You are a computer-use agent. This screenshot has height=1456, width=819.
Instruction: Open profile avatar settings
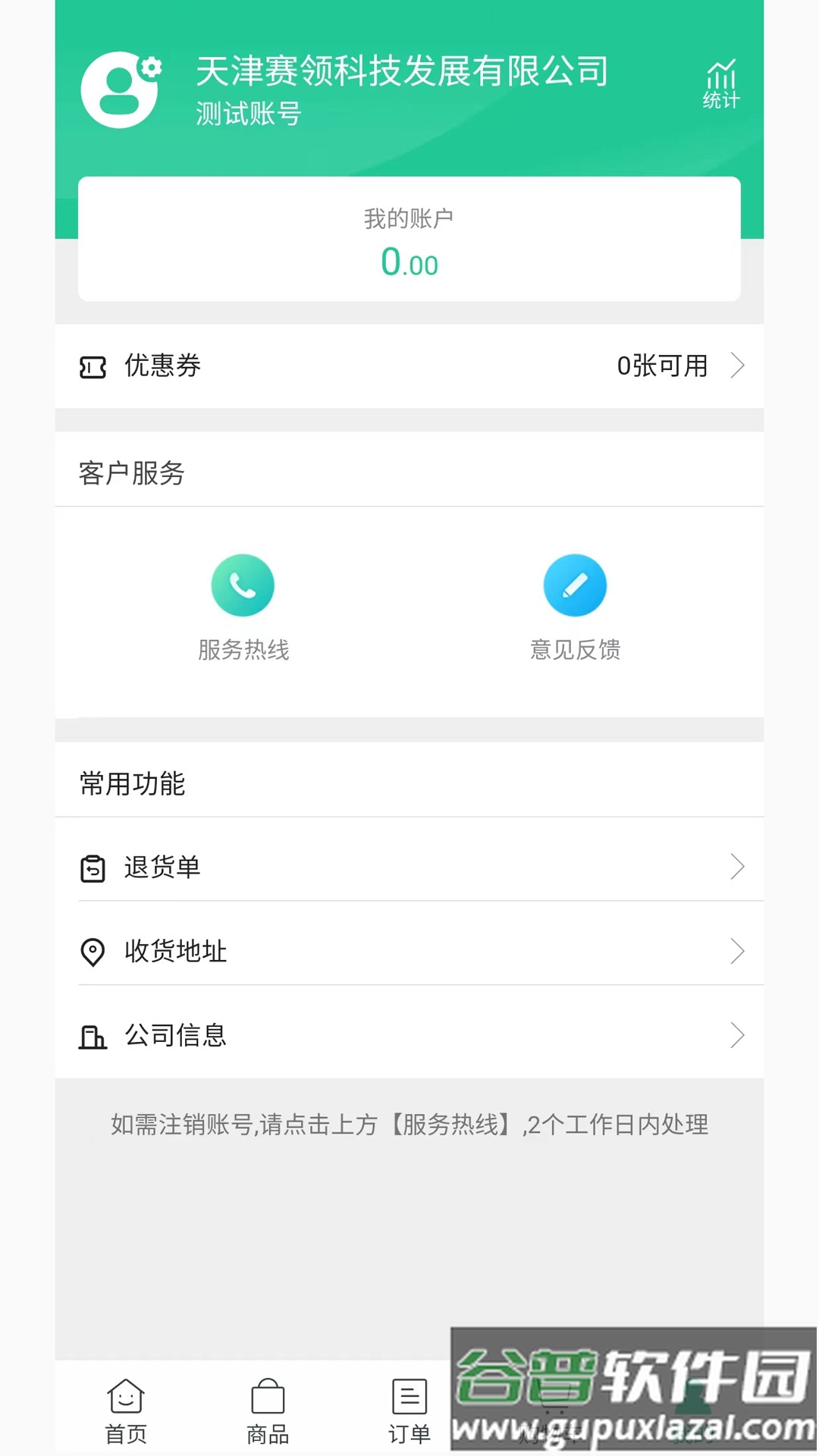pyautogui.click(x=121, y=89)
